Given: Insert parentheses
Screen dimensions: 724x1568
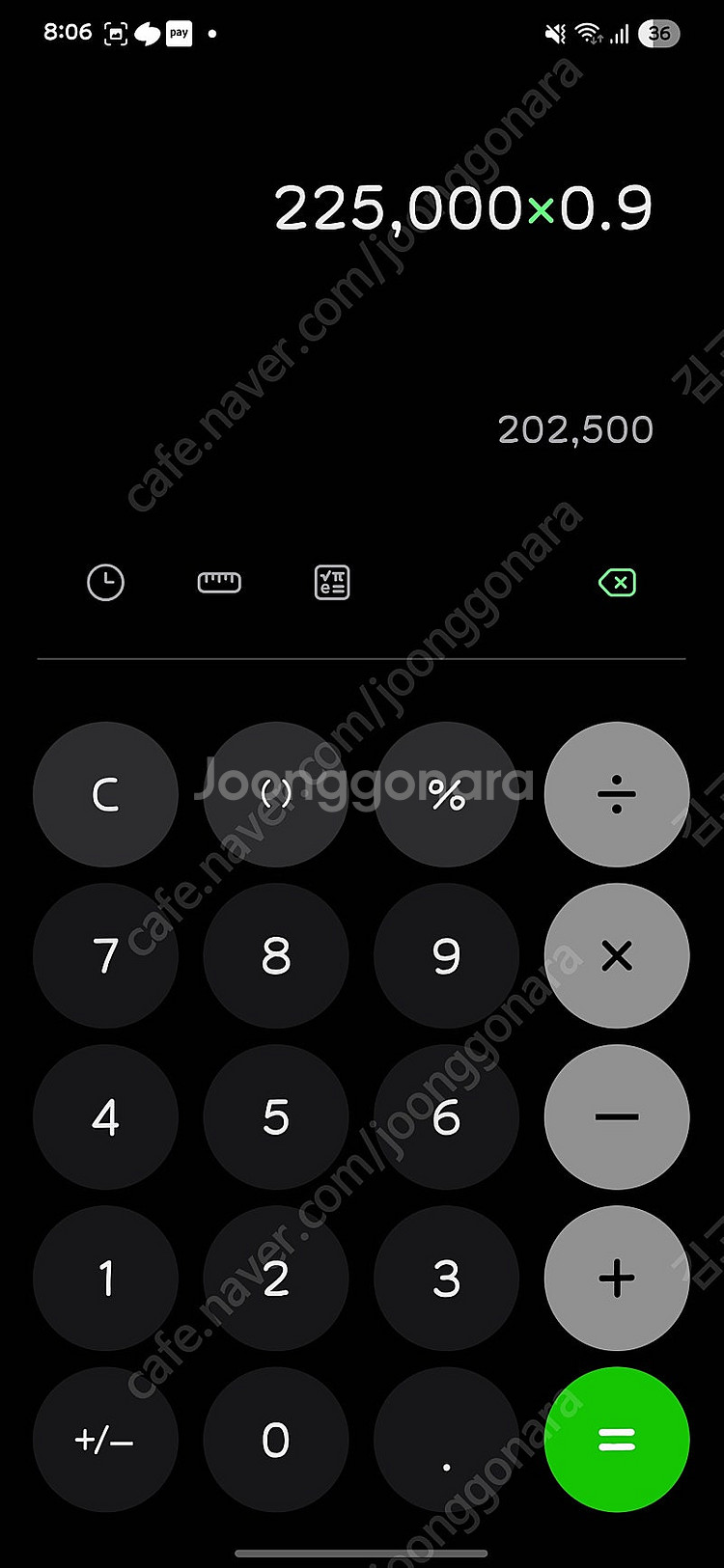Looking at the screenshot, I should click(x=276, y=794).
